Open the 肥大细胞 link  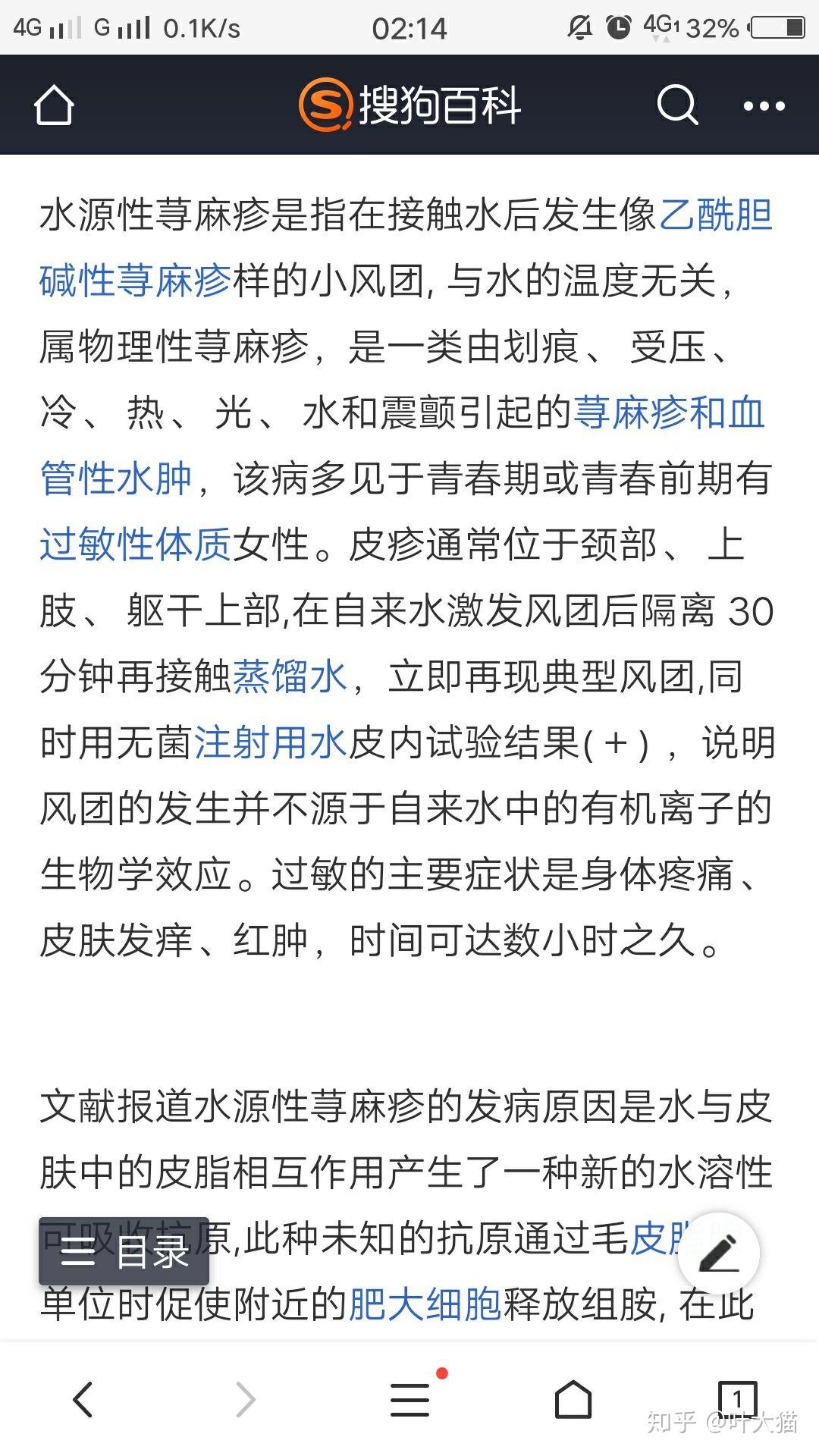425,1304
